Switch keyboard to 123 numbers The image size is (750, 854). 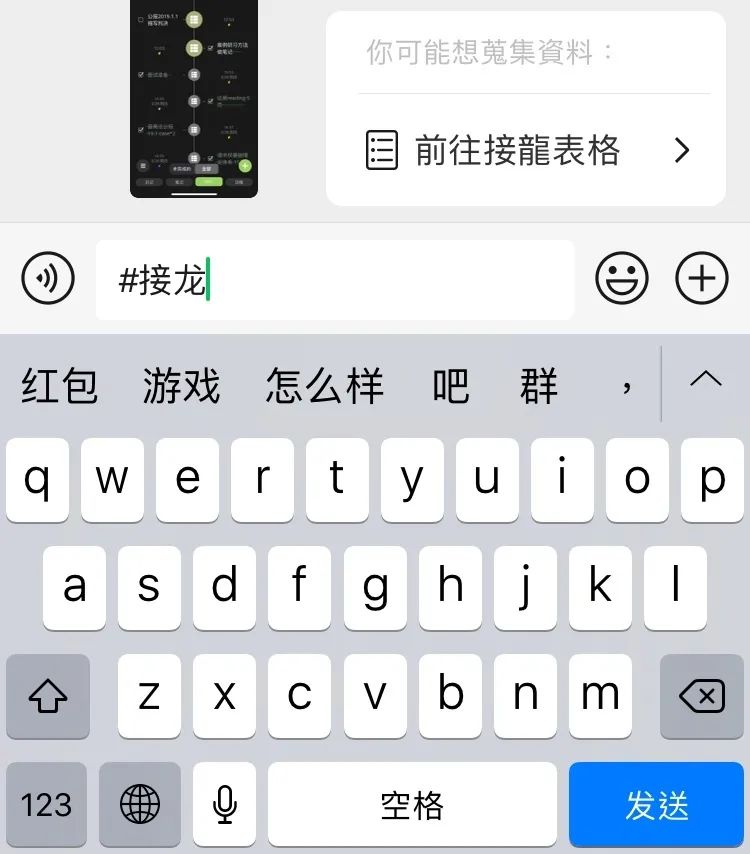pos(46,805)
